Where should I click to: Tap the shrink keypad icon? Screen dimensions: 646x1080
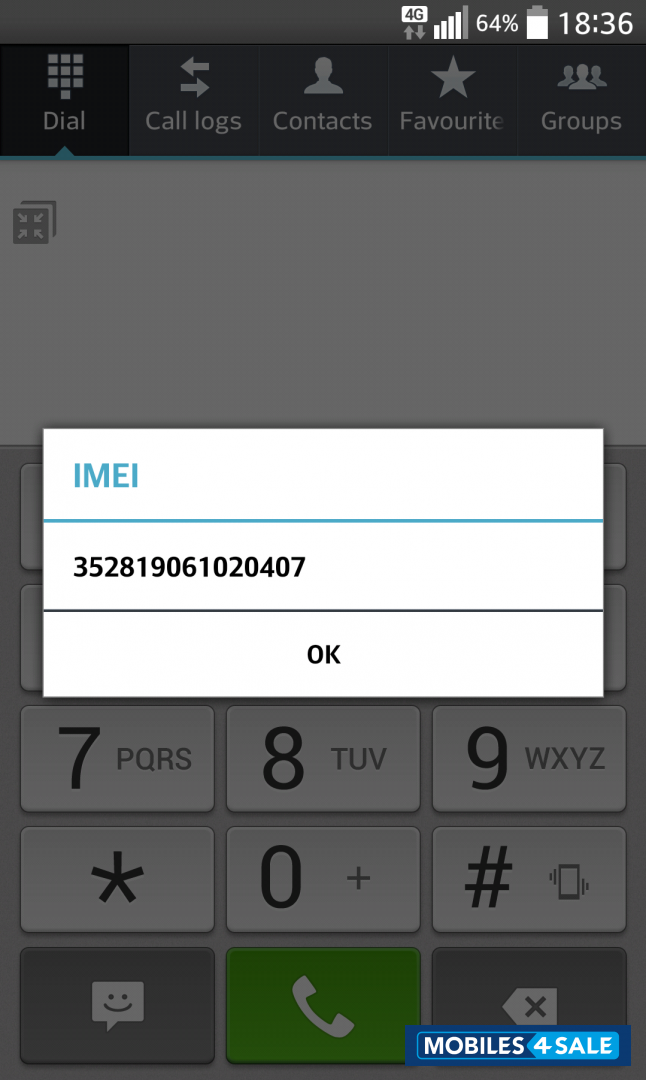pos(34,223)
